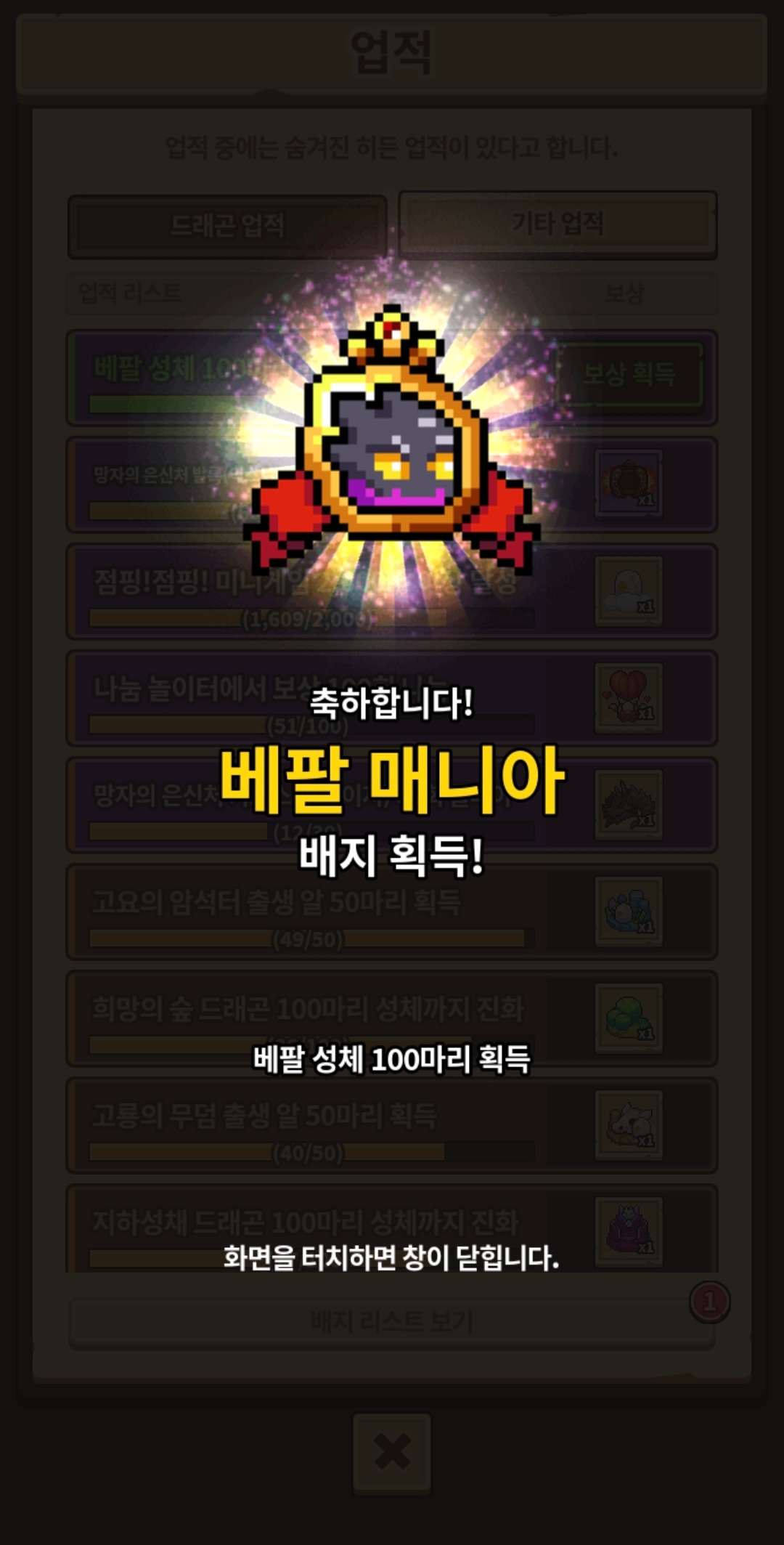Close the achievements window with X
The image size is (784, 1545).
point(392,1452)
